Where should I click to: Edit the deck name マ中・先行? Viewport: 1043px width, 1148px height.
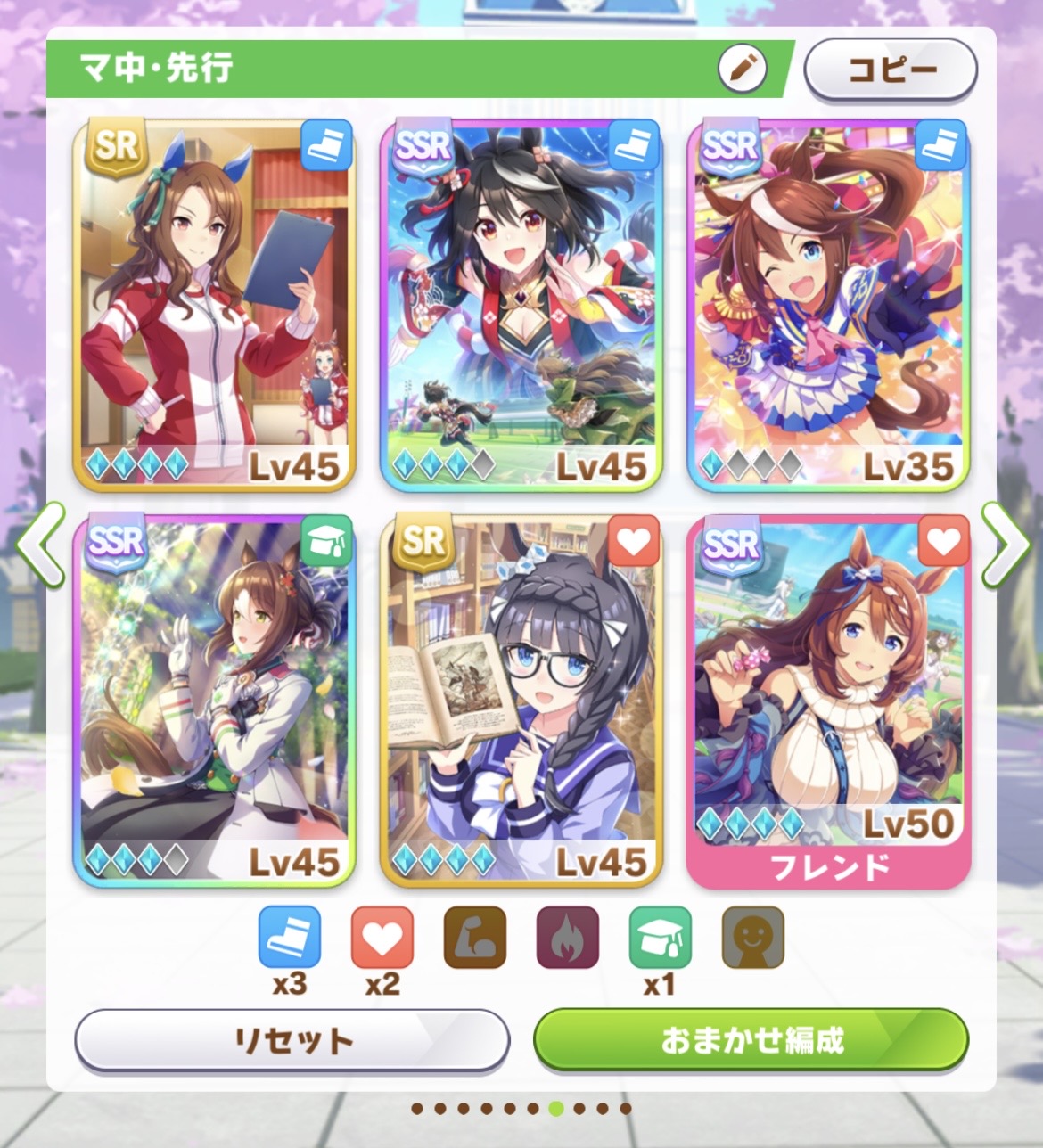tap(742, 68)
